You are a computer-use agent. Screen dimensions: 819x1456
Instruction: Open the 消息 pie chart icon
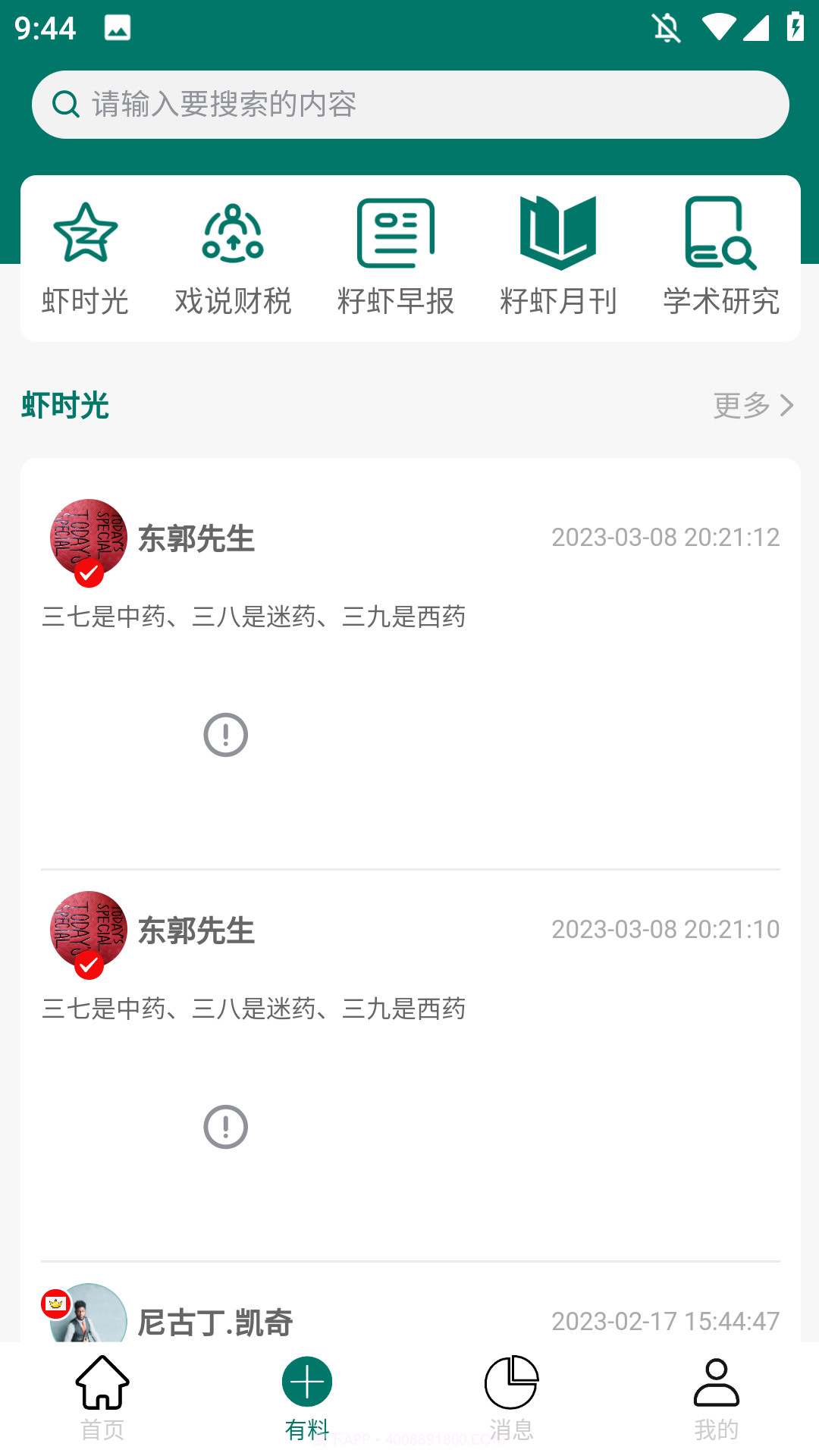point(512,1388)
